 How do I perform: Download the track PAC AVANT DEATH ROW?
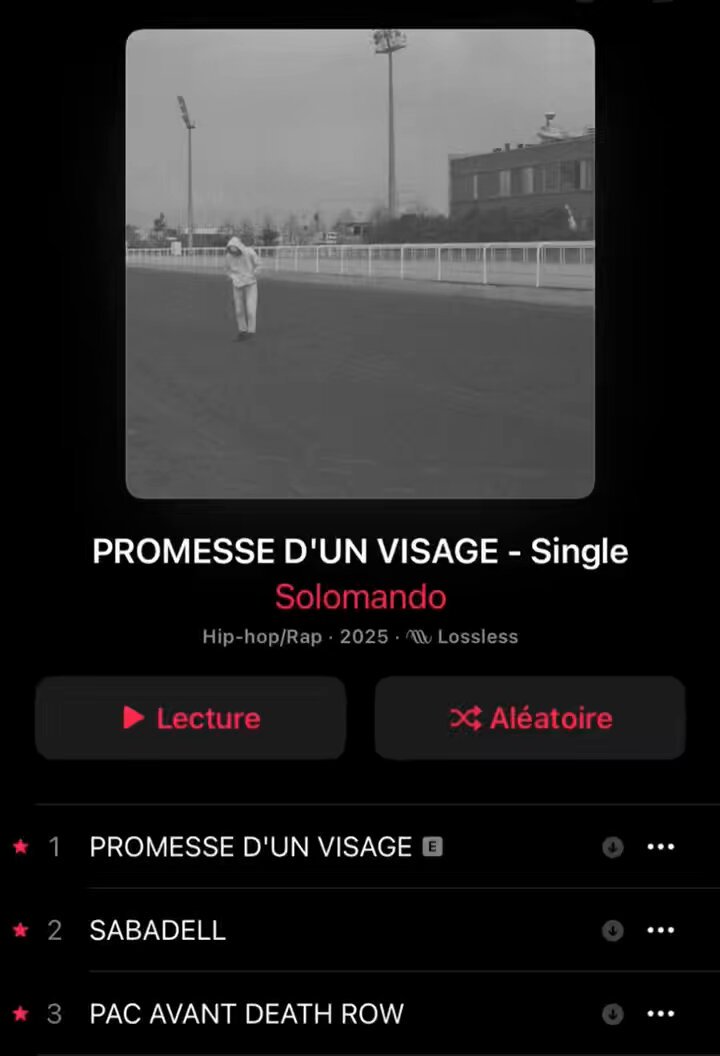[x=612, y=1014]
